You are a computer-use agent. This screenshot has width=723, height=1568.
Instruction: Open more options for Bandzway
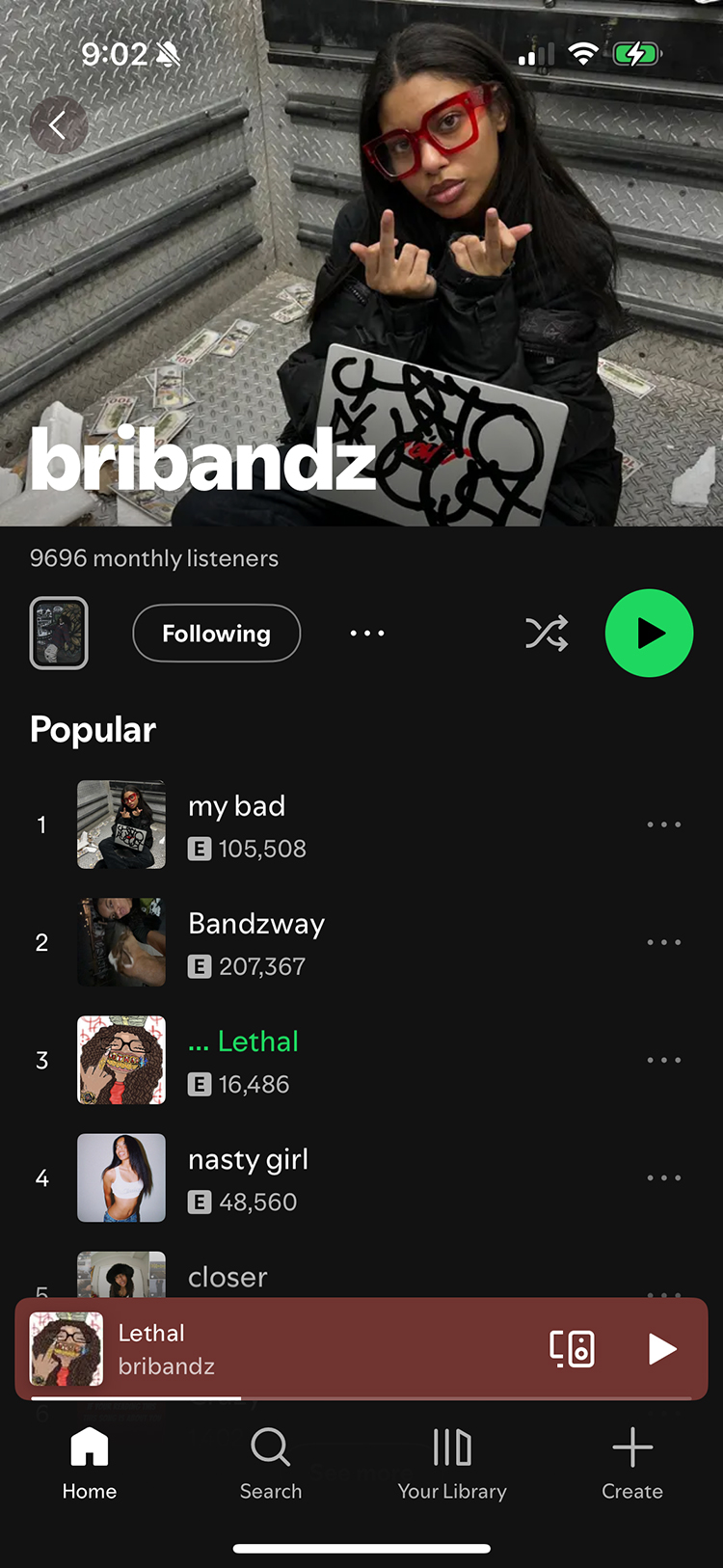pyautogui.click(x=663, y=943)
